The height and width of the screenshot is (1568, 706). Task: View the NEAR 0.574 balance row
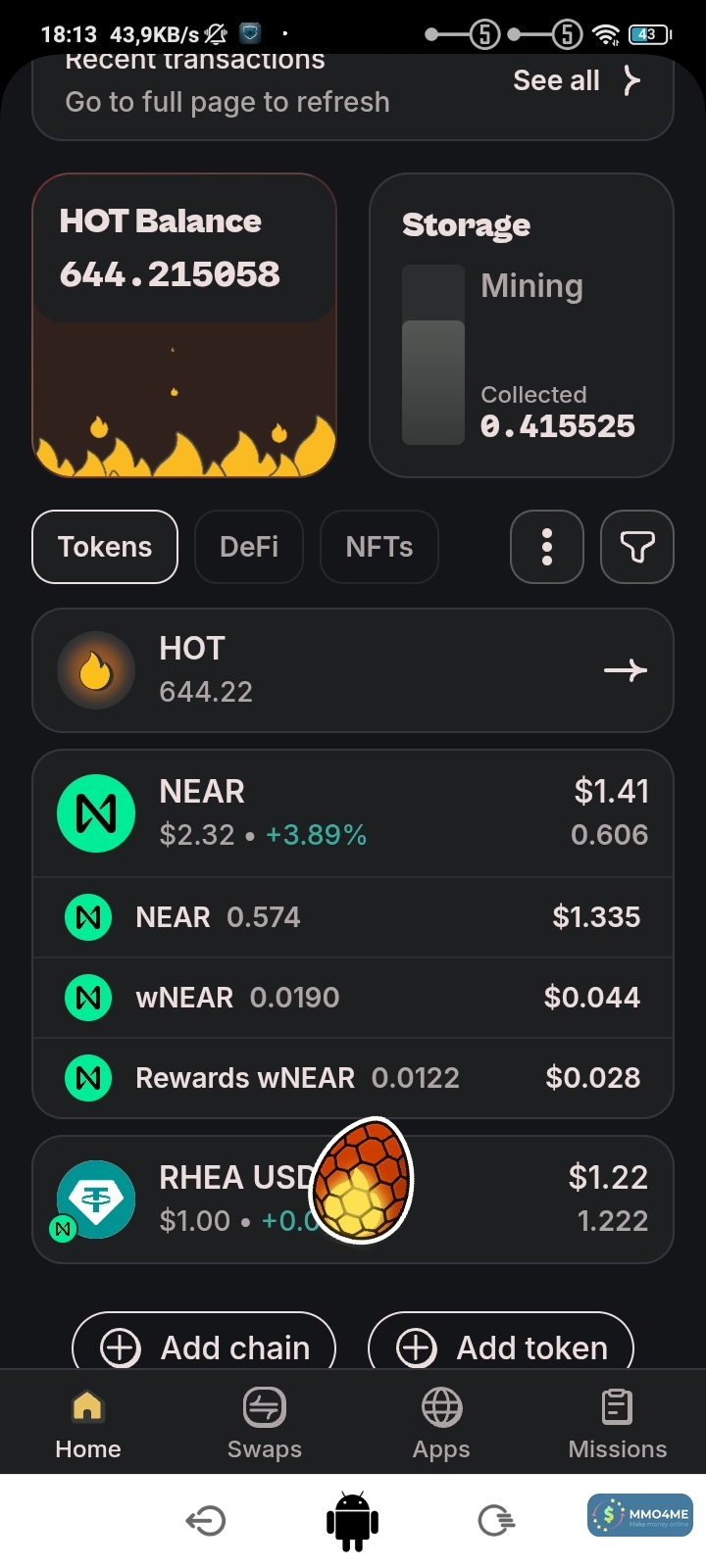tap(353, 917)
